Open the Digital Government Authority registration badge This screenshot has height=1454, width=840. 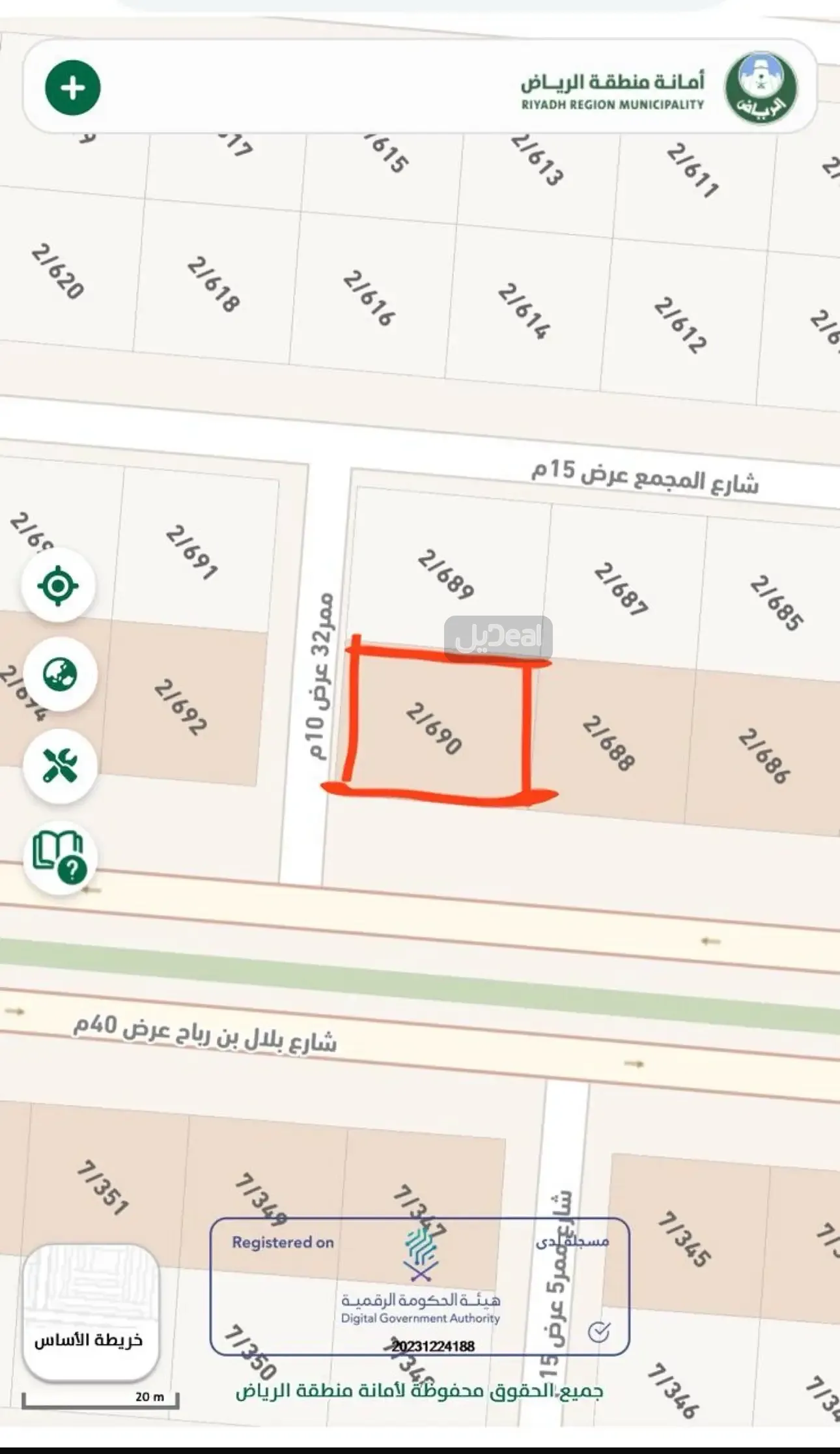click(x=420, y=1287)
